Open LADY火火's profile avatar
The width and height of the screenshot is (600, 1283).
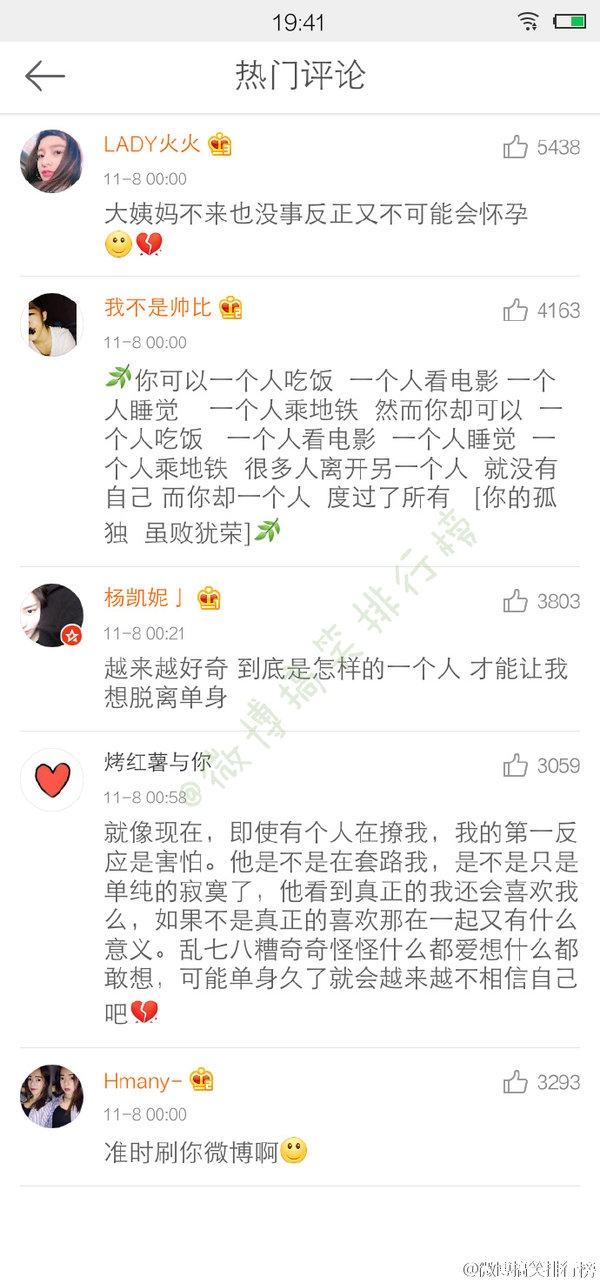pyautogui.click(x=52, y=160)
